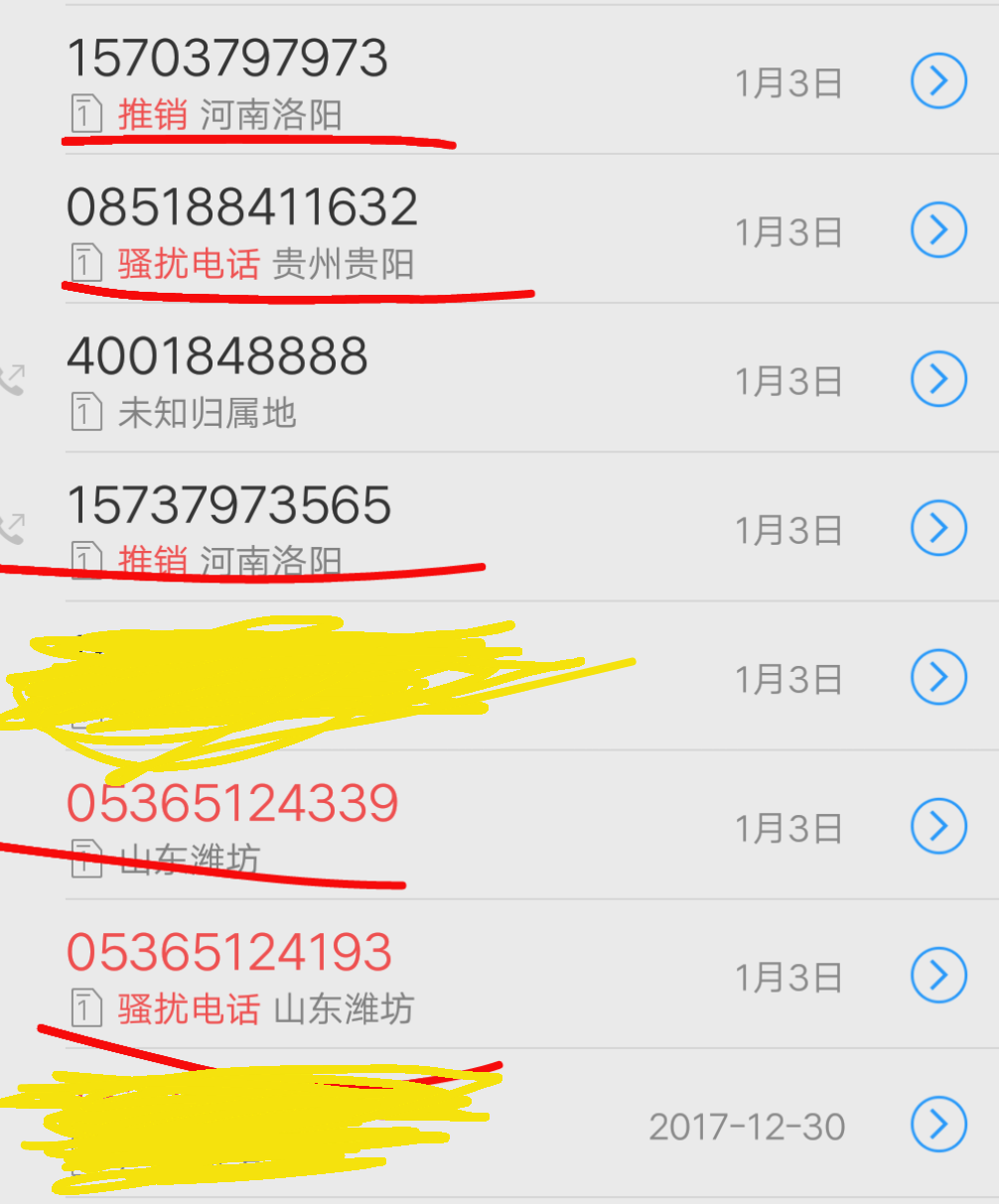The height and width of the screenshot is (1204, 999).
Task: Open detail arrow for 05365124339
Action: tap(937, 826)
